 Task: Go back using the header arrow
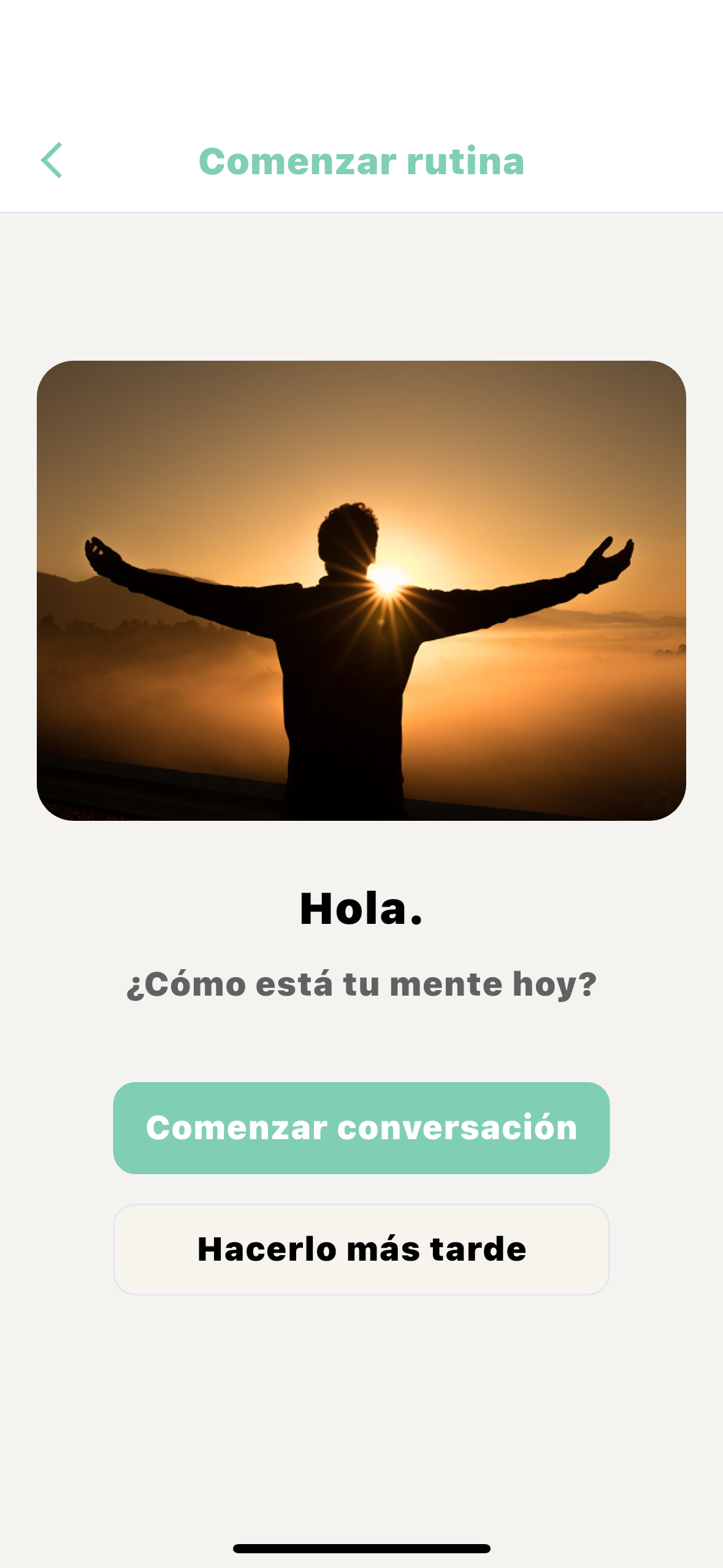(x=52, y=161)
